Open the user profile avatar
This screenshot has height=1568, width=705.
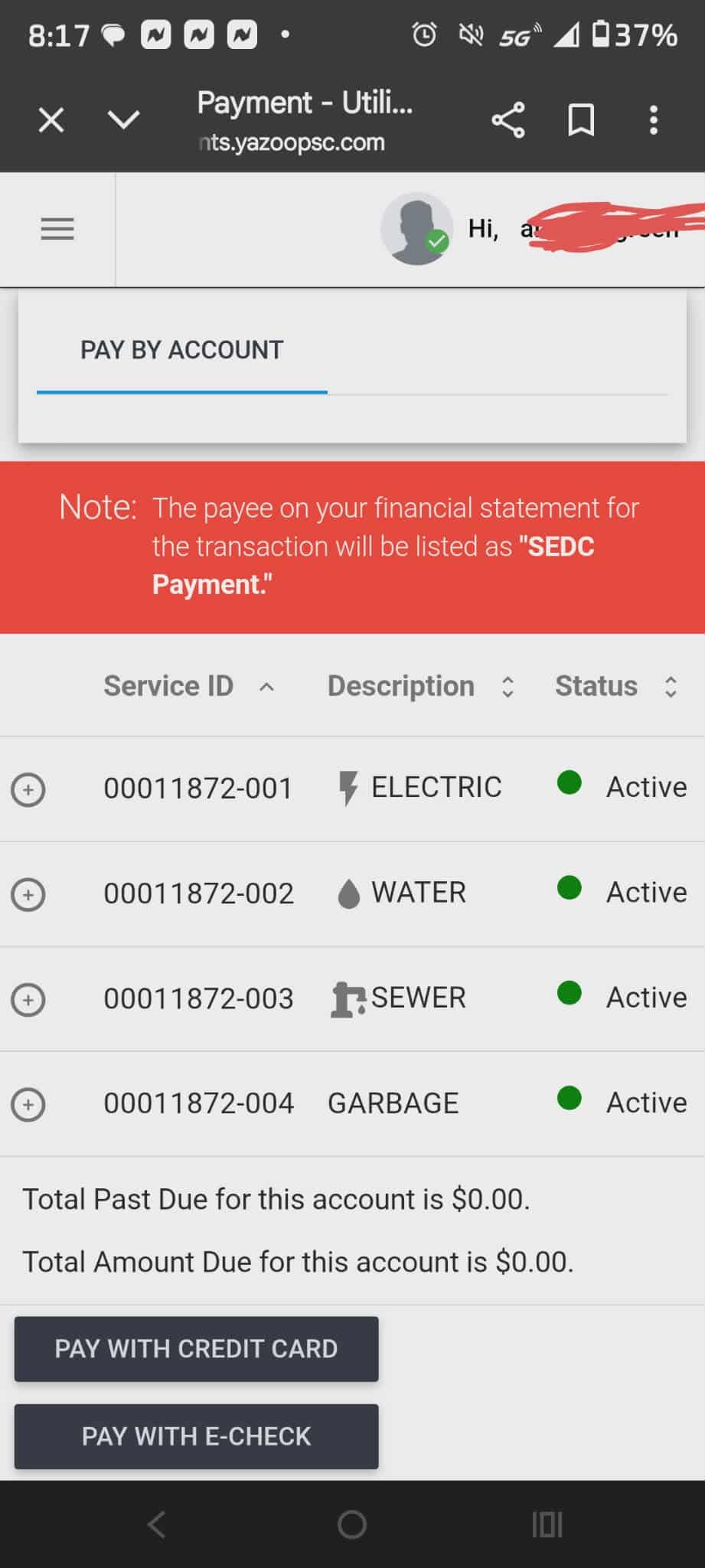[416, 229]
